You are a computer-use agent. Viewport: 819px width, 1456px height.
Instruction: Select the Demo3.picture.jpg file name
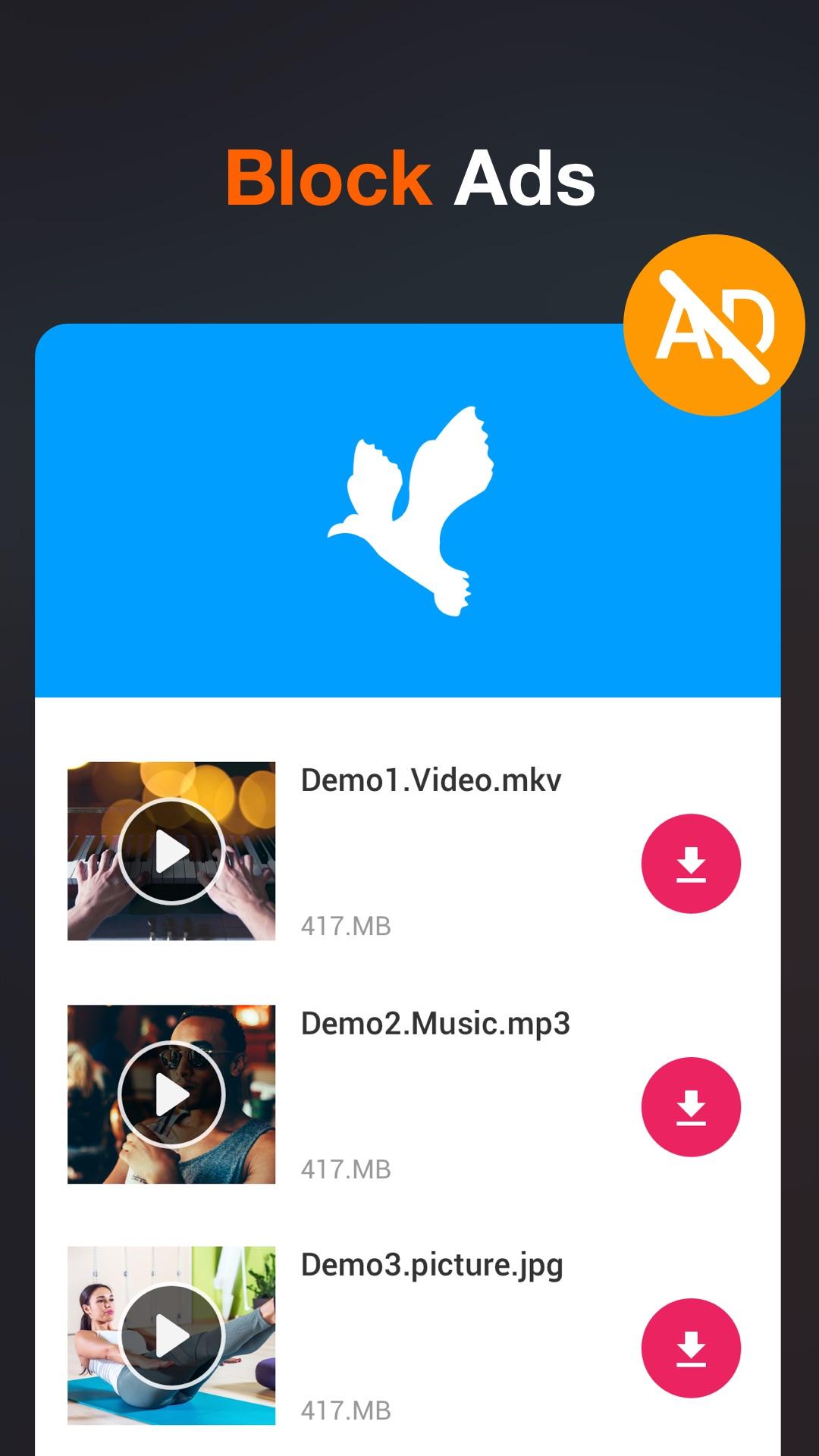431,1265
